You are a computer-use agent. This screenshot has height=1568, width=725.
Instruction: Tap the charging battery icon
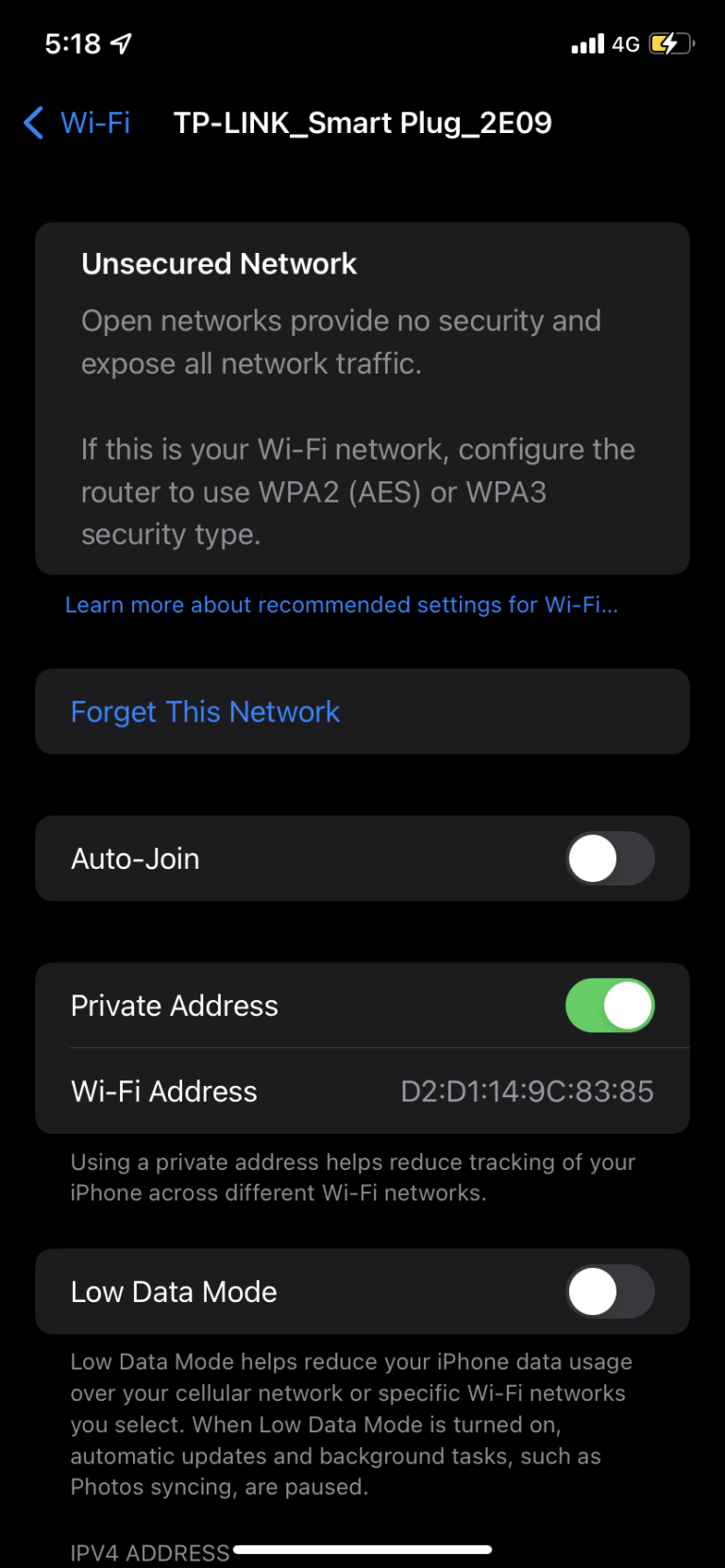point(671,43)
